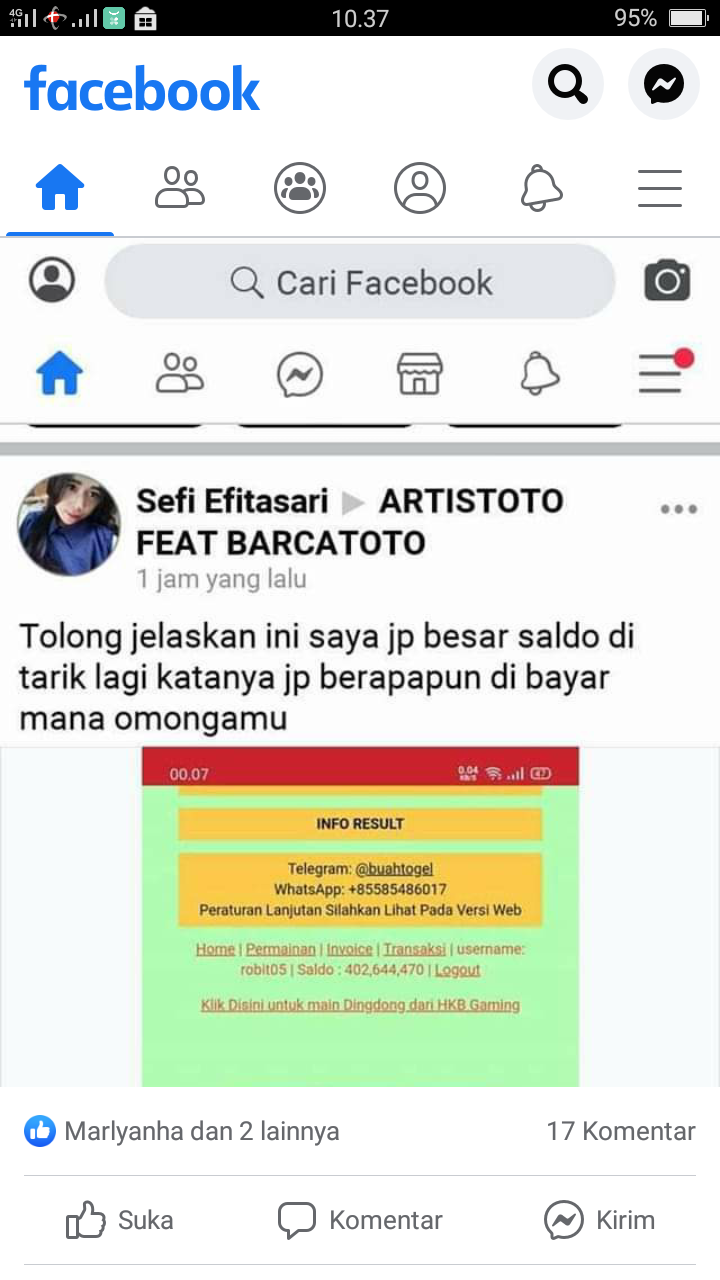View the 17 Komentar on the post
Screen dimensions: 720x1280
pyautogui.click(x=620, y=1131)
